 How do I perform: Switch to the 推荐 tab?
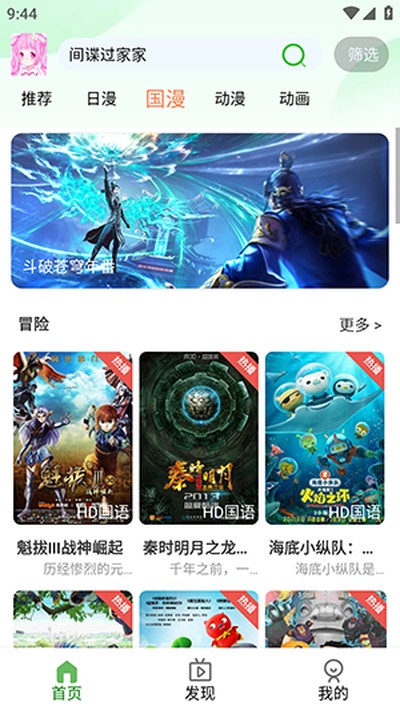37,99
